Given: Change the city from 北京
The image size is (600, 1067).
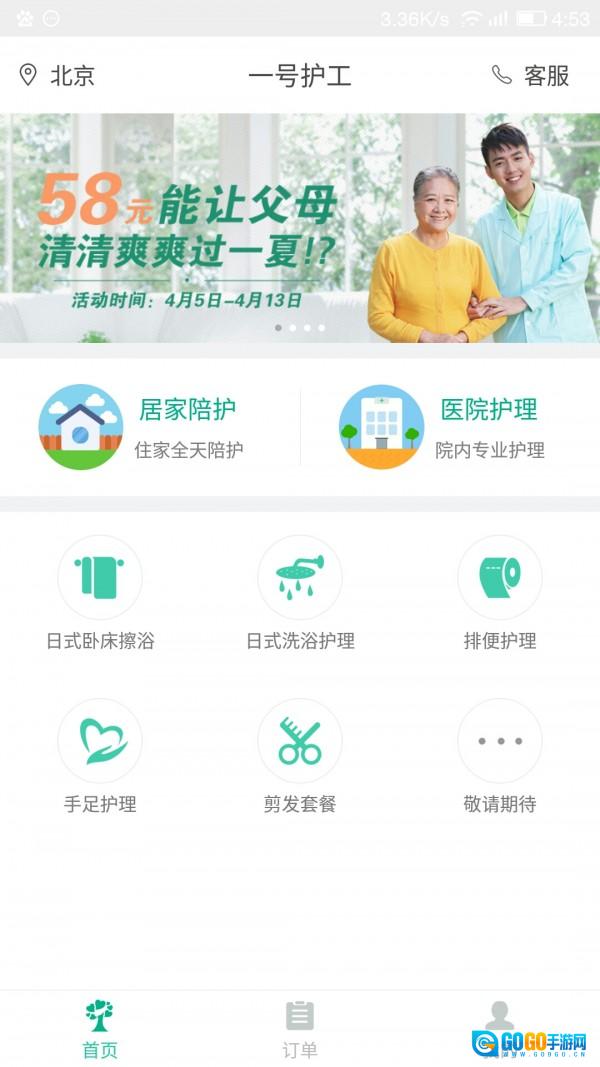Looking at the screenshot, I should pos(58,75).
